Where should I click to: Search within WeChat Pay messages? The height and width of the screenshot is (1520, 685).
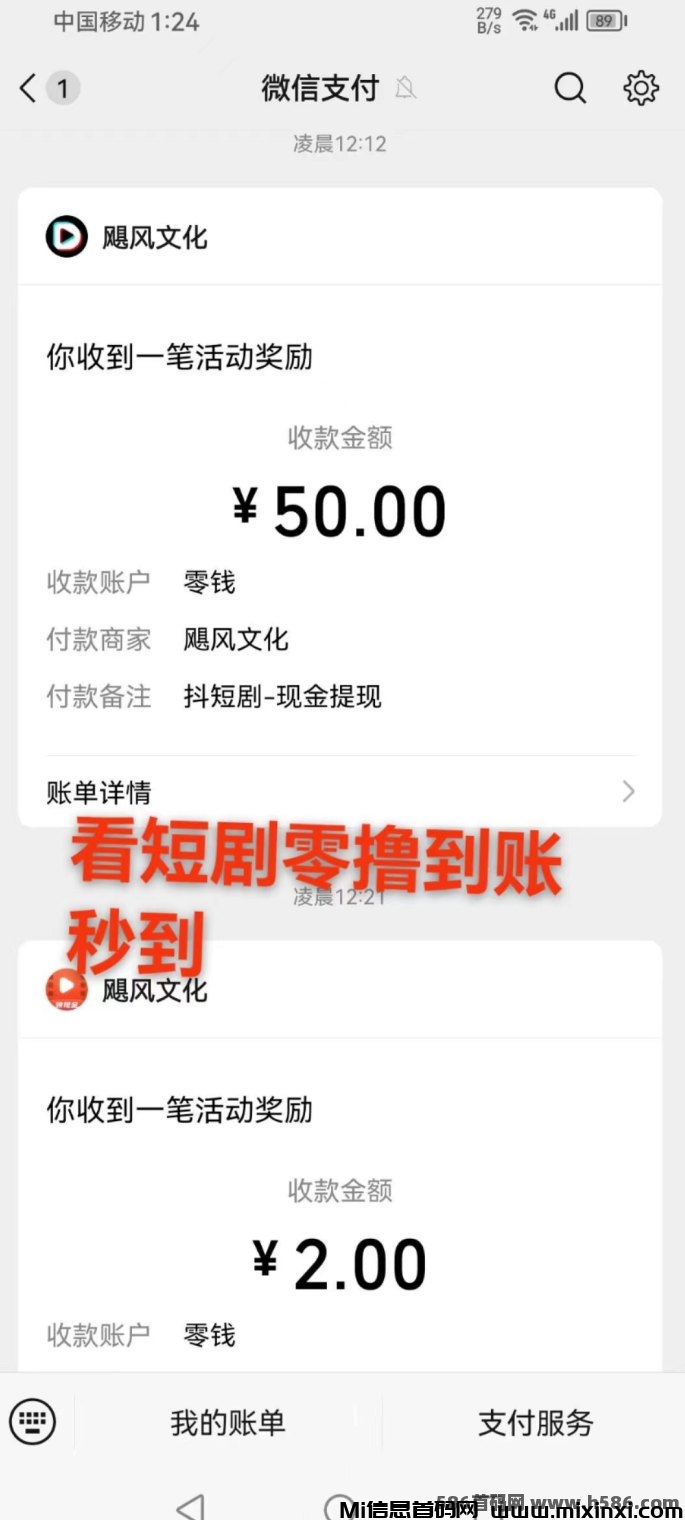tap(570, 89)
